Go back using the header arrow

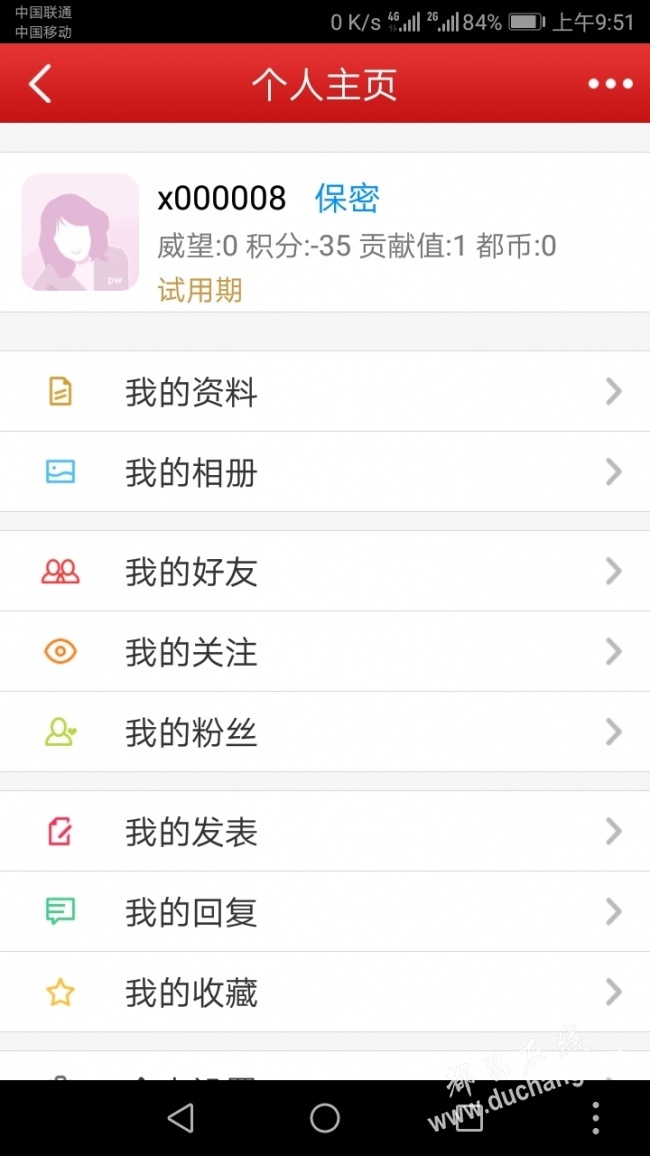coord(41,83)
